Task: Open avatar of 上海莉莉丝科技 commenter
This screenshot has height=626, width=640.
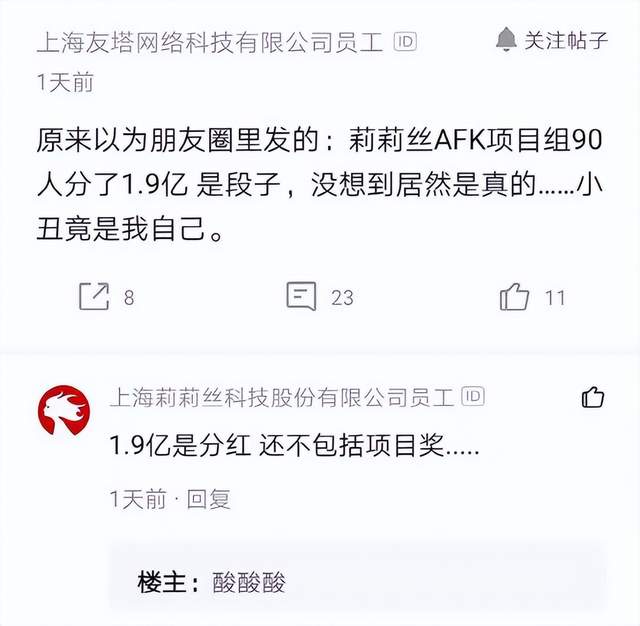Action: (63, 410)
